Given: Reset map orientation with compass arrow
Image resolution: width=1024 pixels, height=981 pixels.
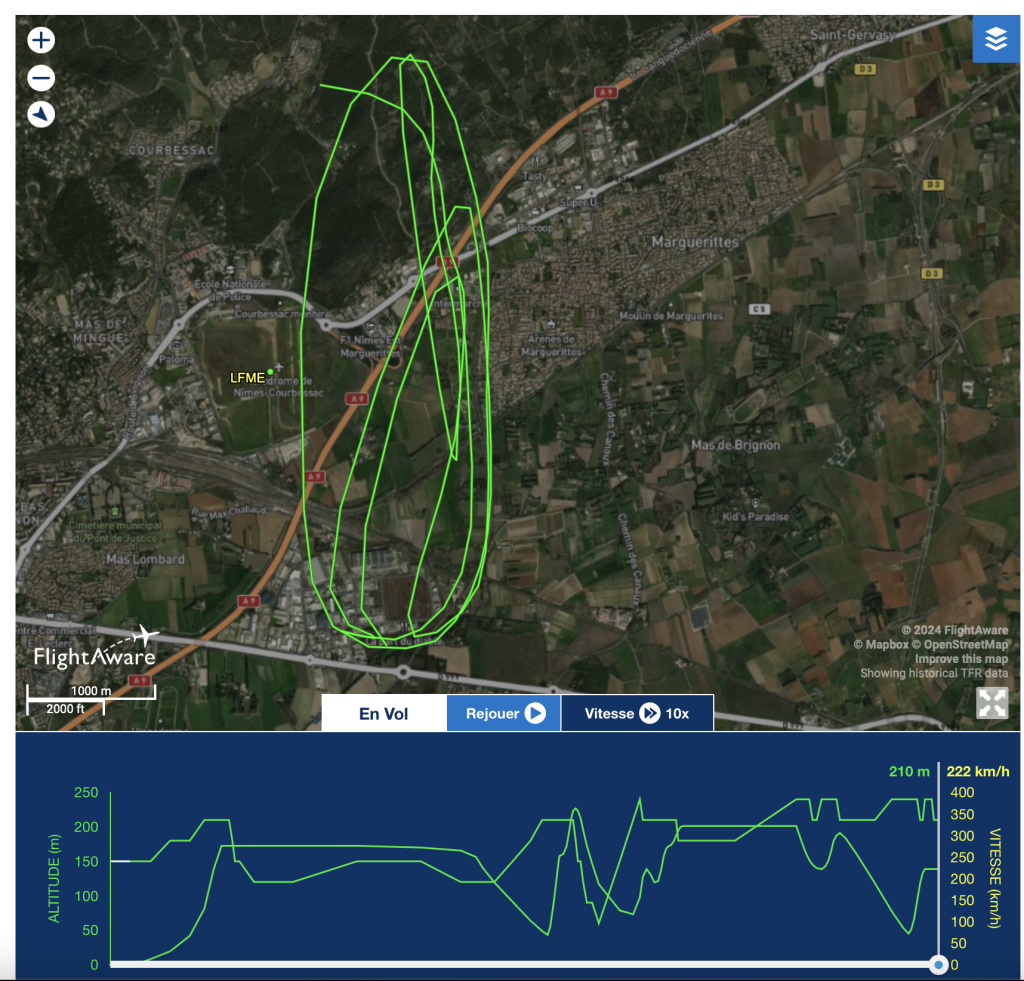Looking at the screenshot, I should pyautogui.click(x=41, y=114).
